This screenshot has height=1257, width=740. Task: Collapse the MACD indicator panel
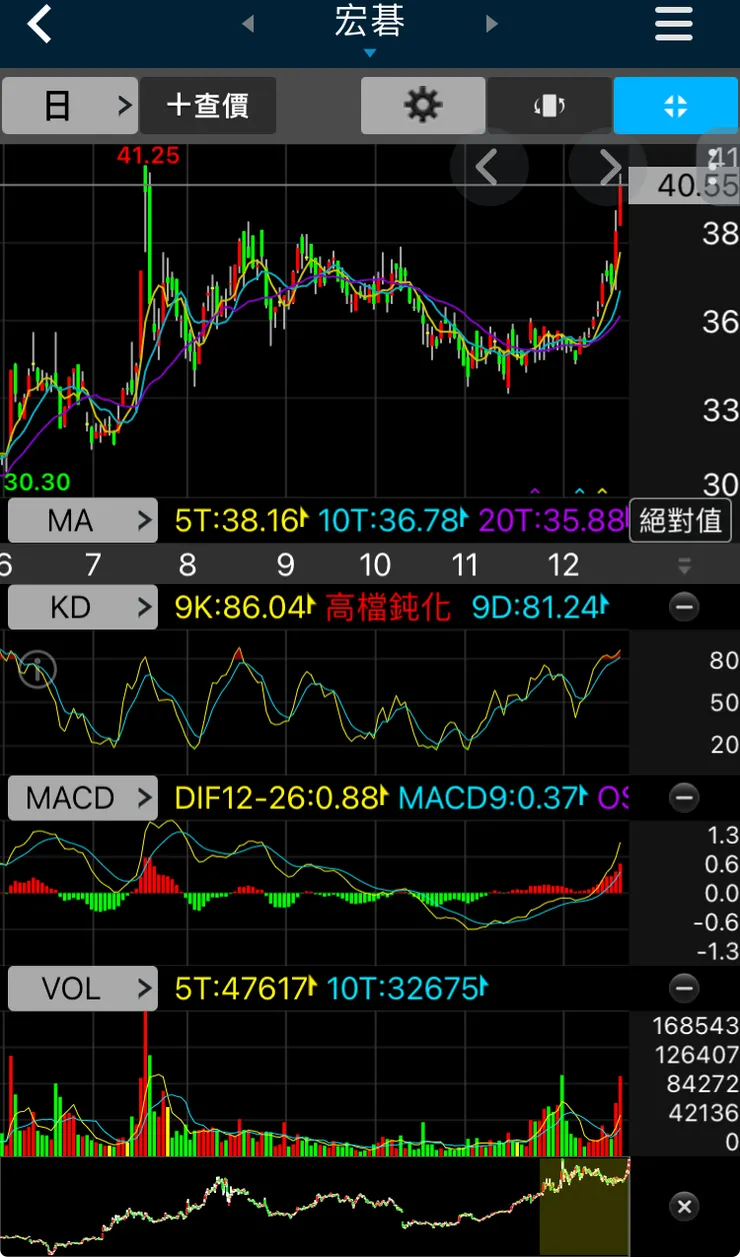(684, 798)
